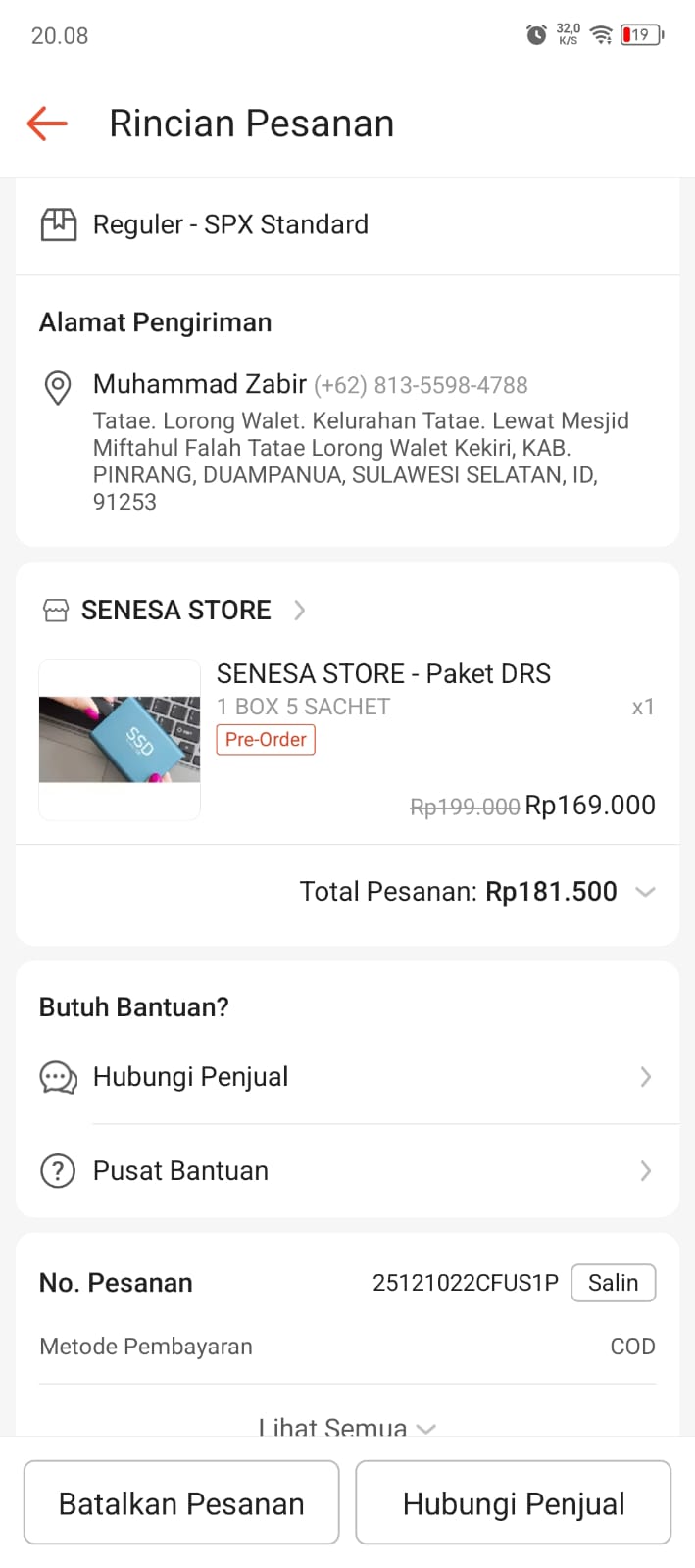Go back using the orange arrow

(x=47, y=123)
